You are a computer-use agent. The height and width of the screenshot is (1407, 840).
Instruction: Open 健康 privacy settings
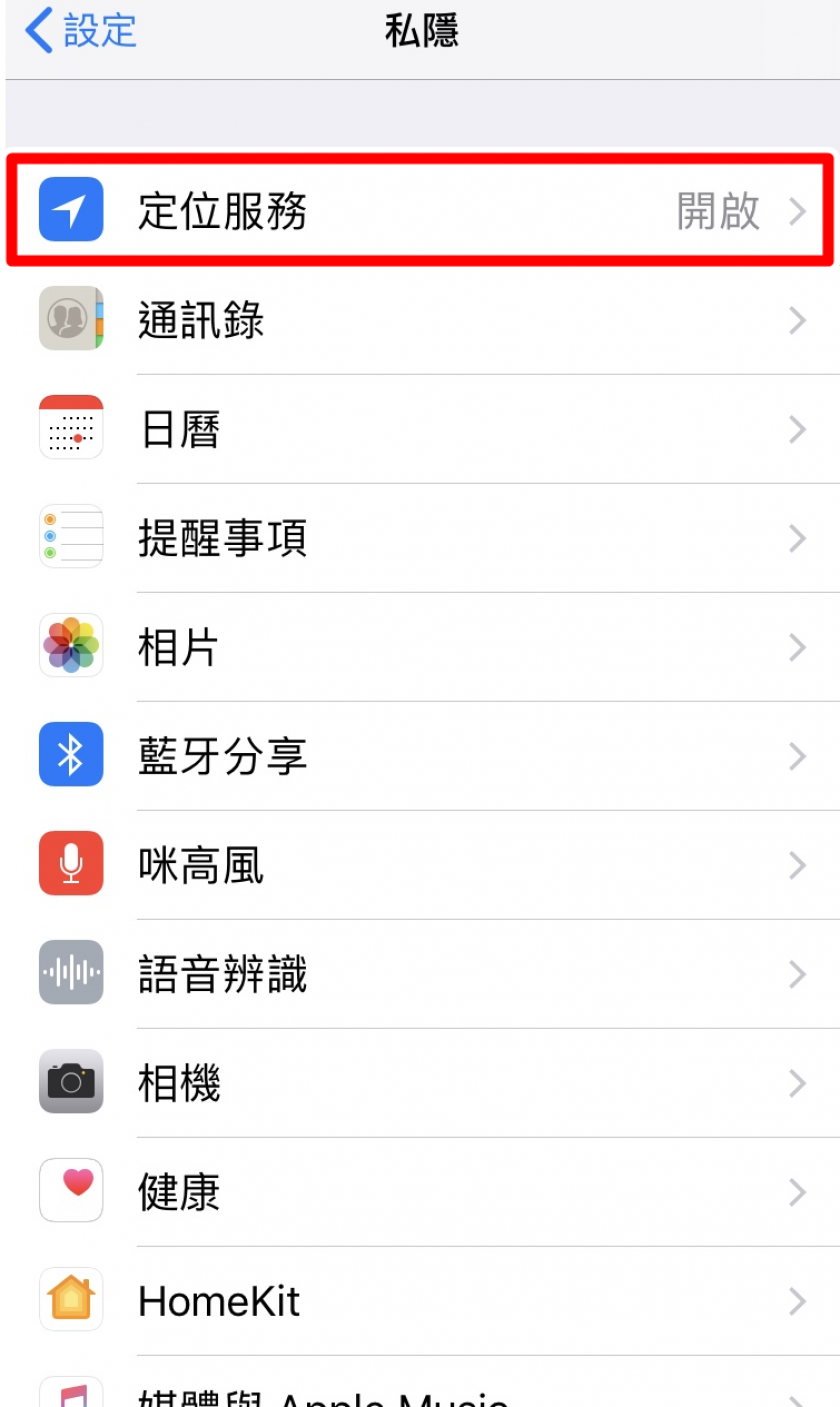(420, 1192)
